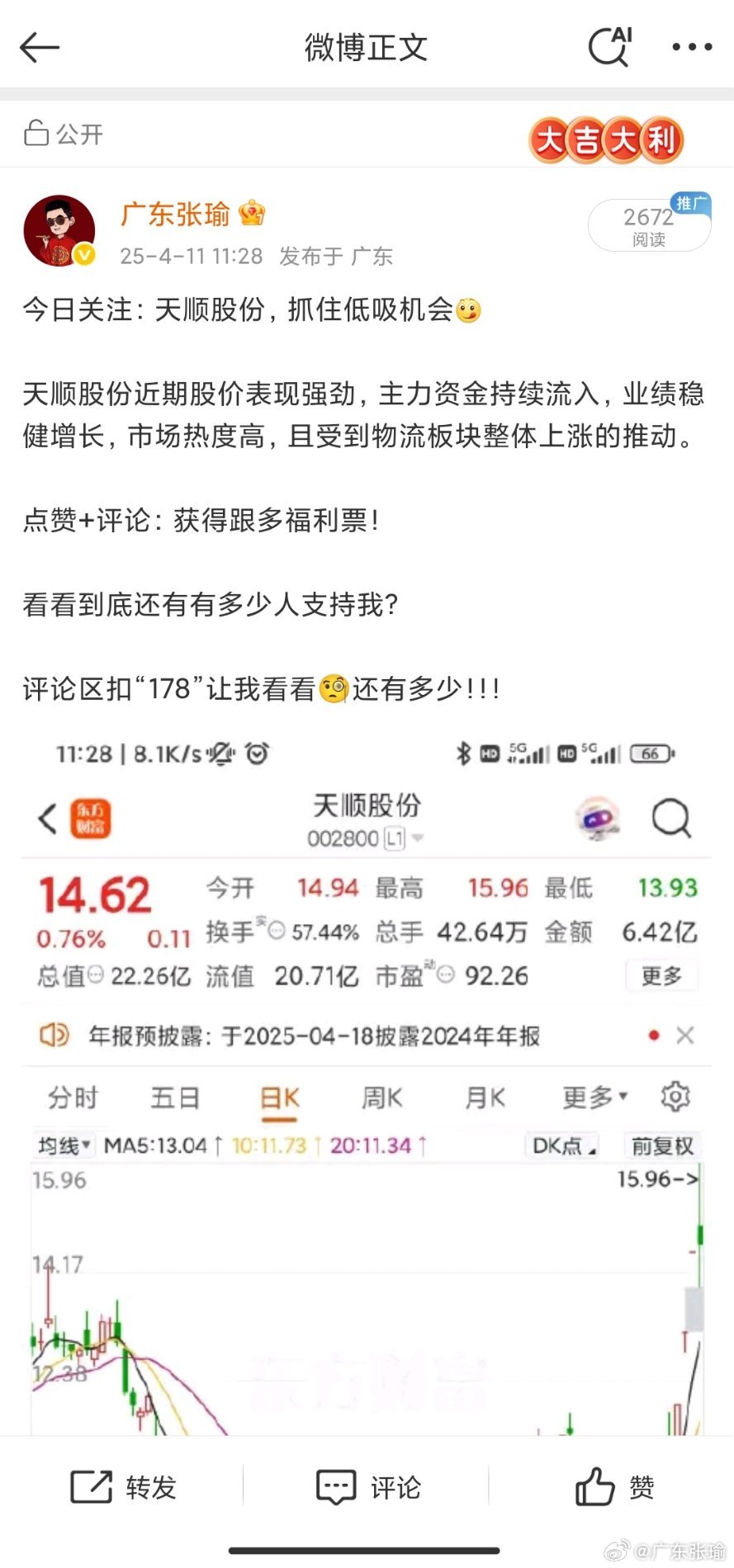
Task: Click the 东方财富 app logo
Action: pyautogui.click(x=91, y=819)
